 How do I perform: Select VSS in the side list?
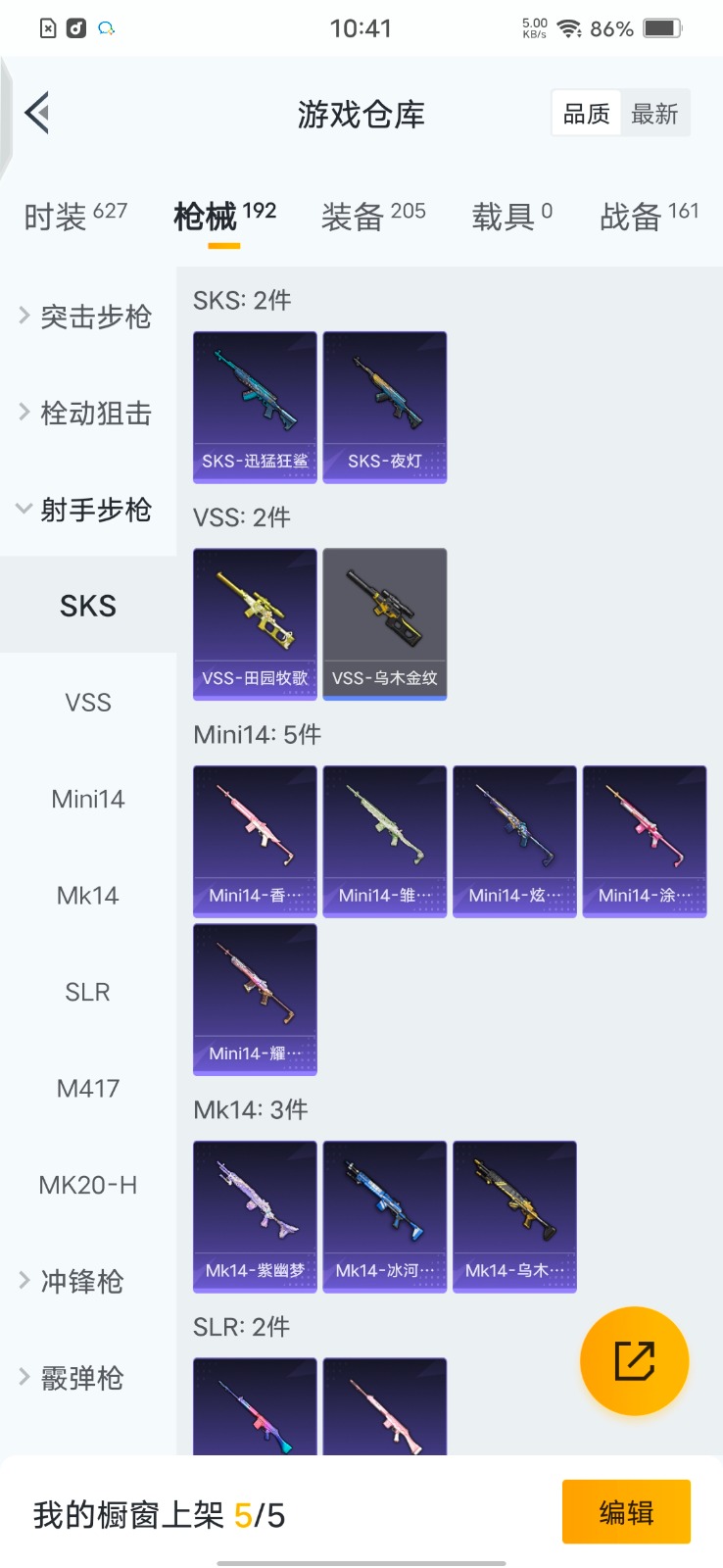click(88, 703)
